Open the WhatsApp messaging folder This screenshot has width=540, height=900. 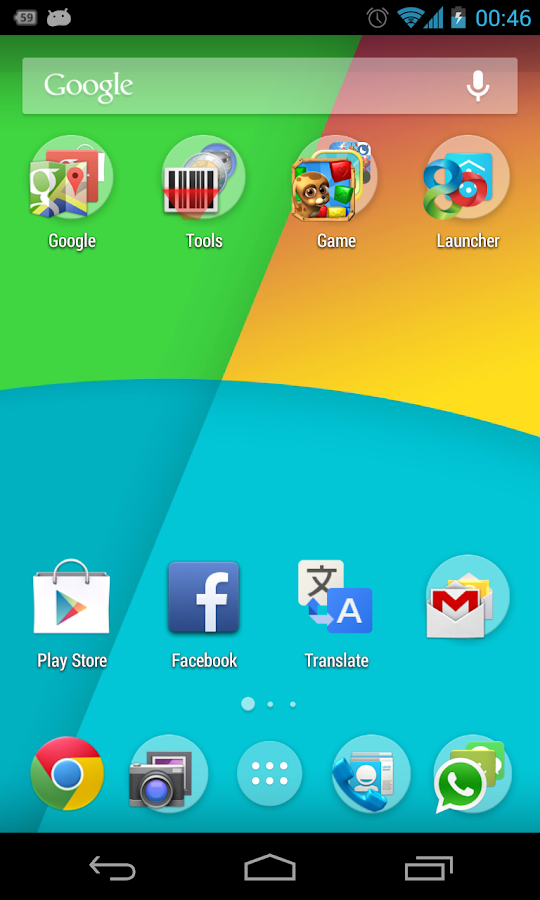472,775
